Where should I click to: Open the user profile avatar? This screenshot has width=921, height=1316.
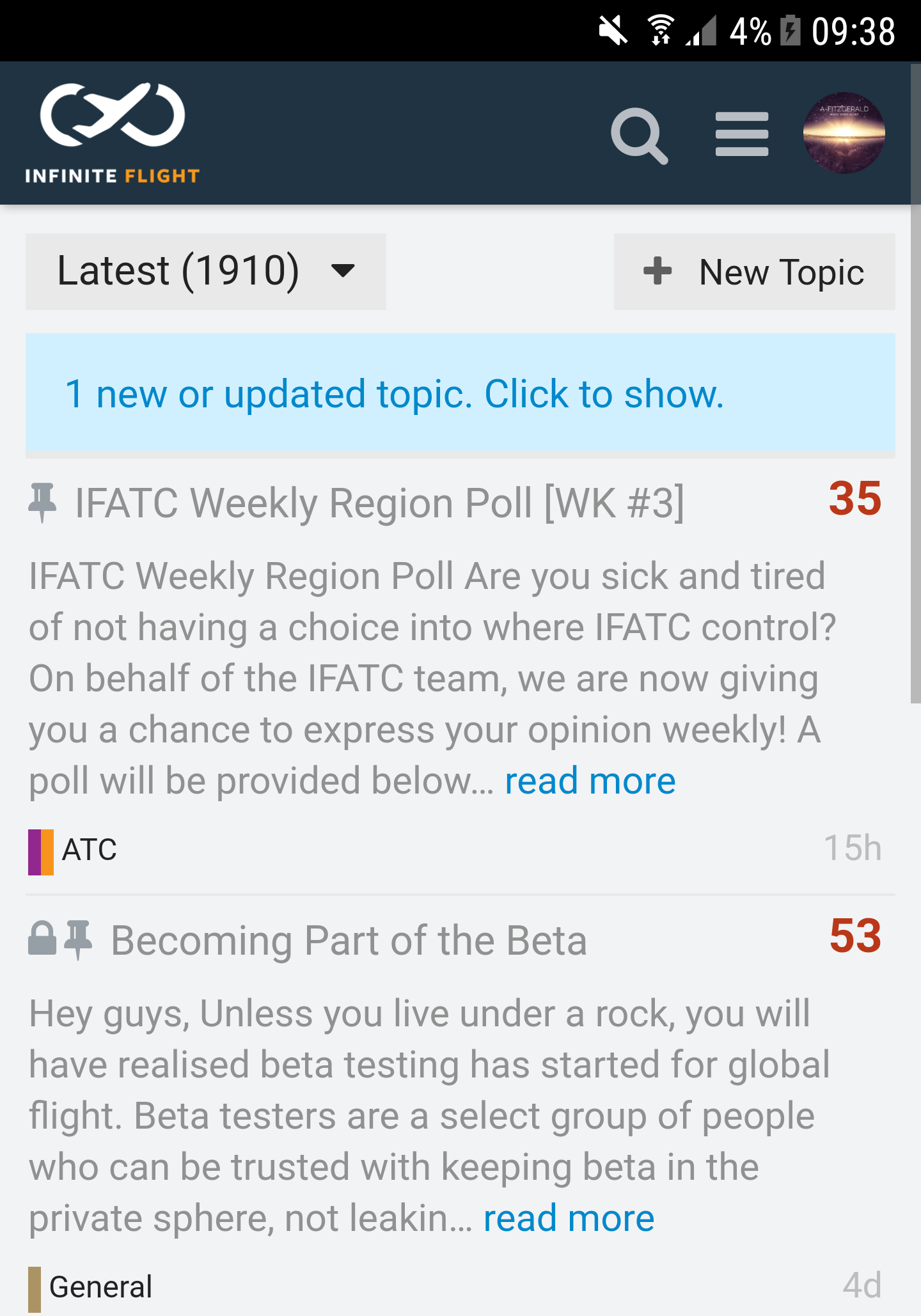844,133
